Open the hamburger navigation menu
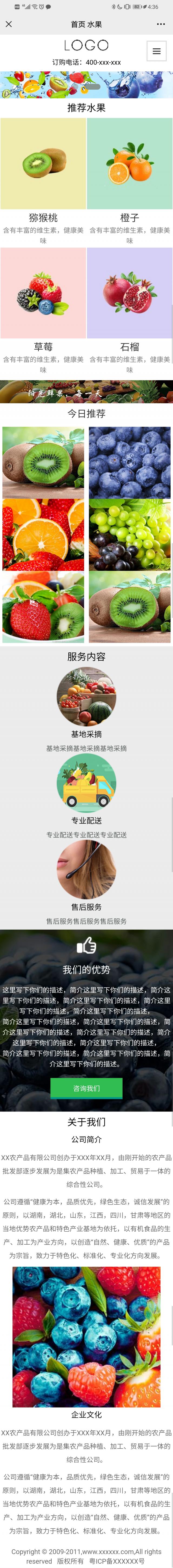The height and width of the screenshot is (1568, 173). [157, 51]
